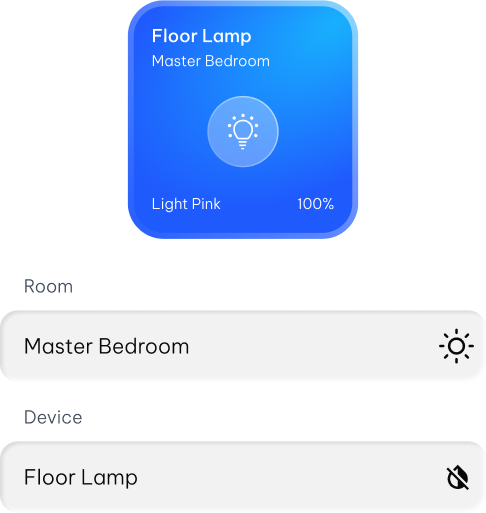Screen dimensions: 486x513
Task: Toggle the Floor Lamp bulb button
Action: click(243, 131)
